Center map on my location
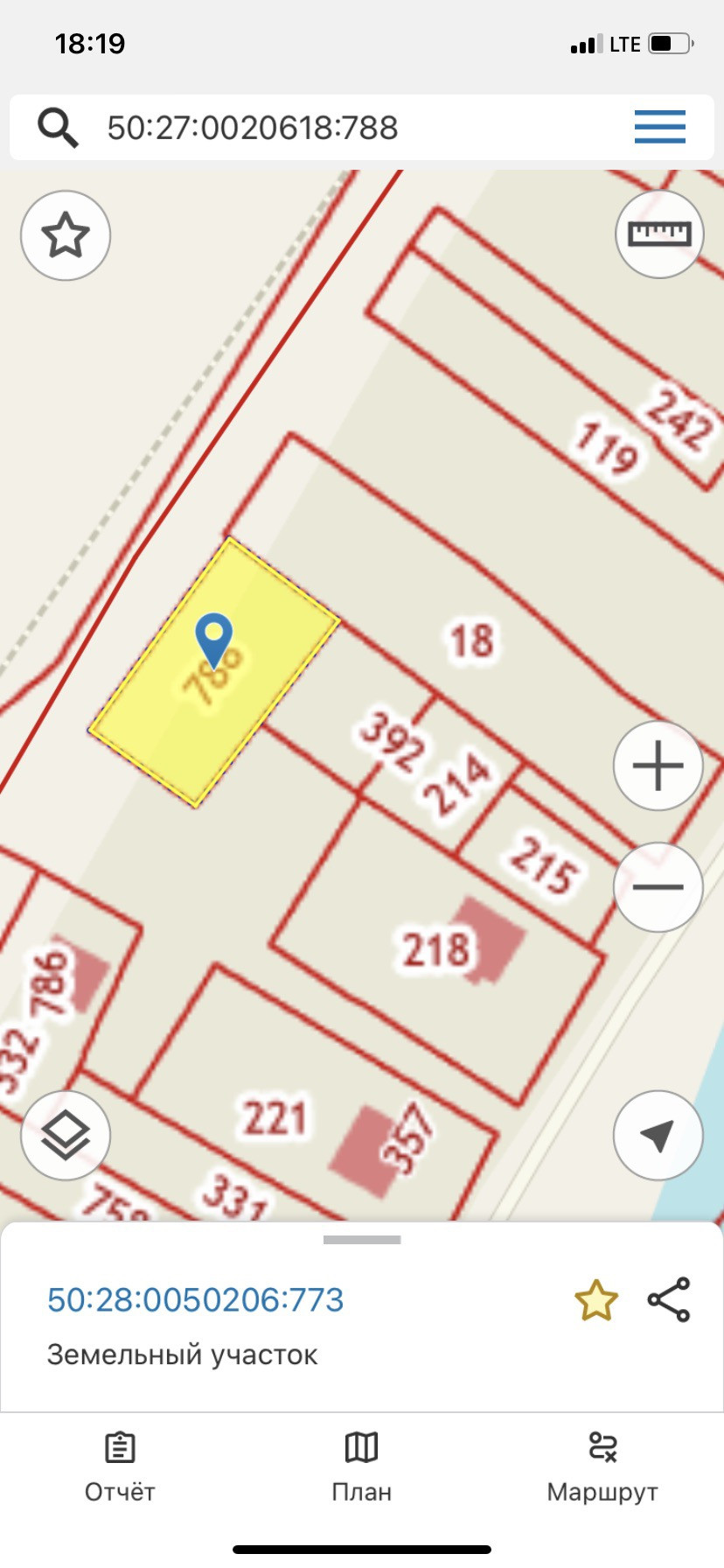This screenshot has height=1568, width=724. coord(658,1136)
